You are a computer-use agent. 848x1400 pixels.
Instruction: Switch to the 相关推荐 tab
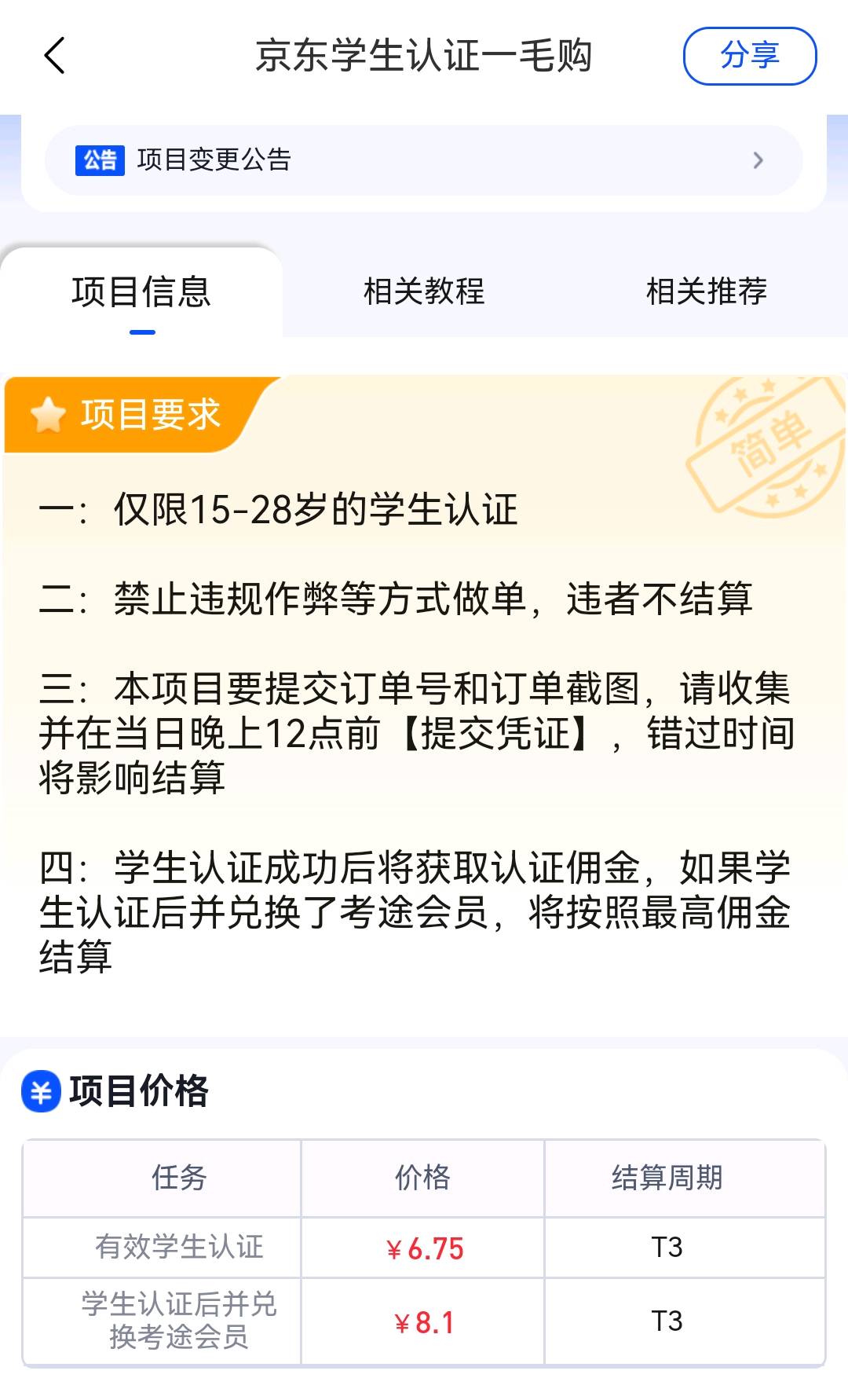click(x=706, y=291)
